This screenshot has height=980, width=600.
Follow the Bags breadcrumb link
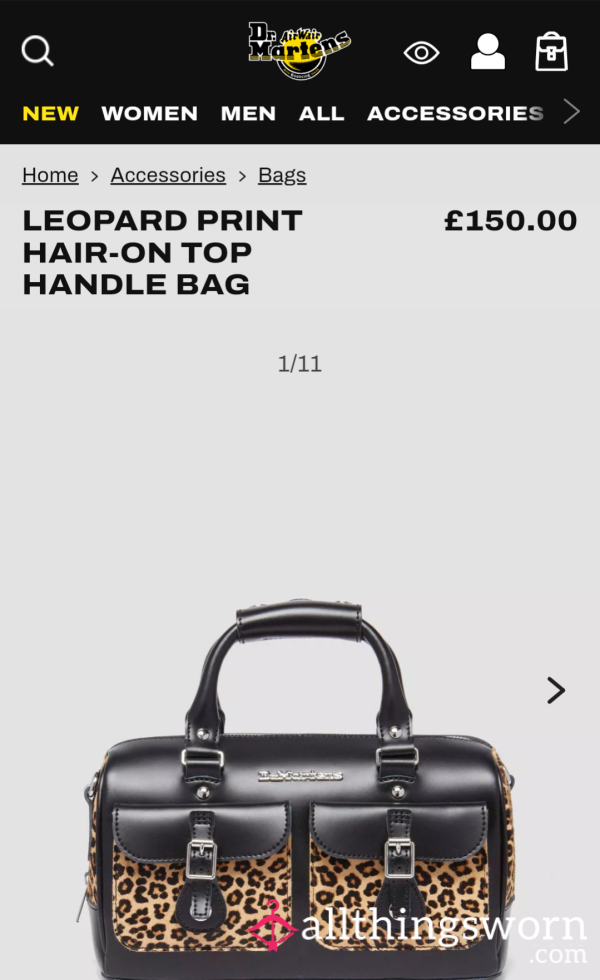282,176
